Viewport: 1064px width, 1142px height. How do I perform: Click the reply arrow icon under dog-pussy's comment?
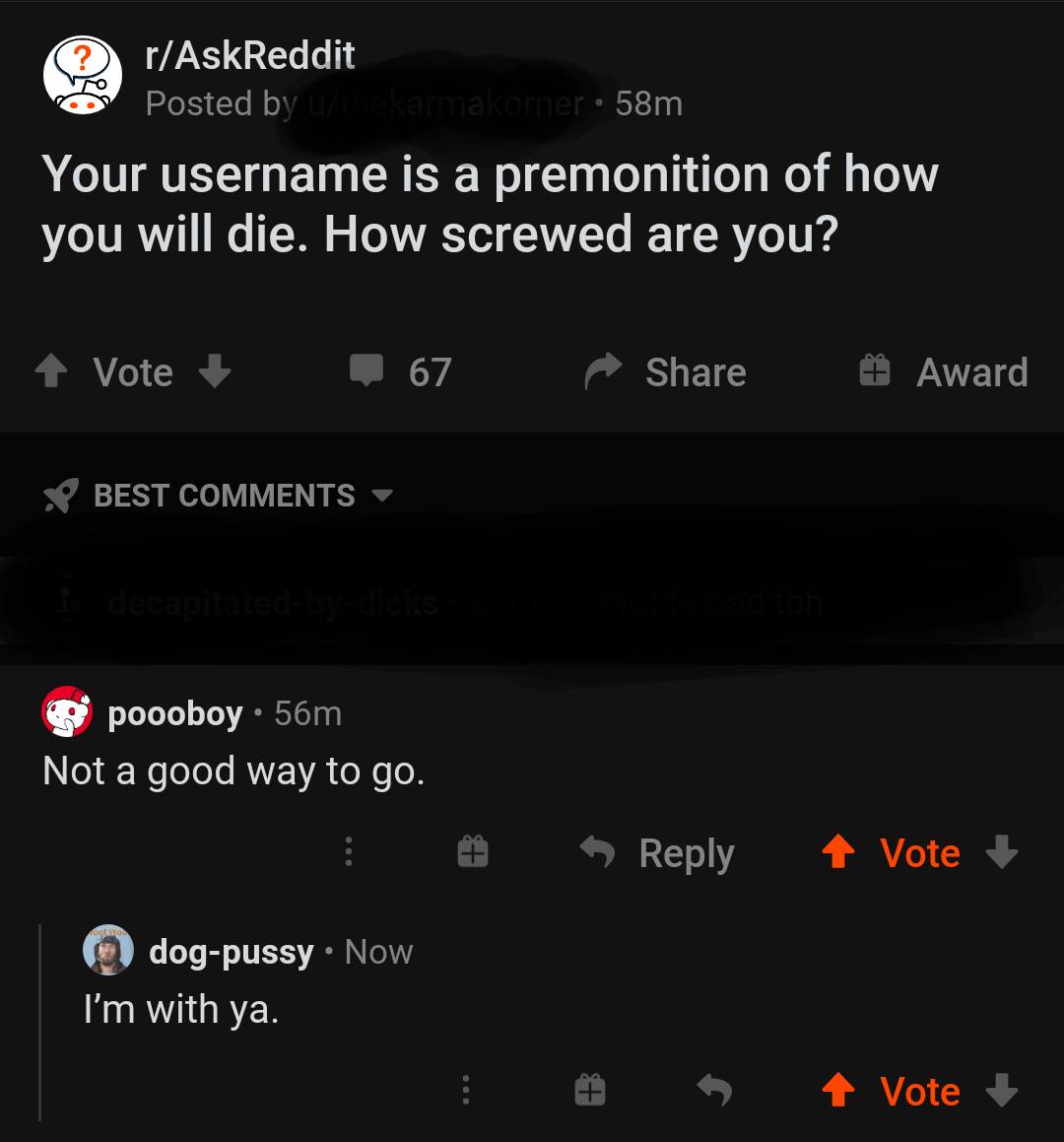(x=717, y=1090)
